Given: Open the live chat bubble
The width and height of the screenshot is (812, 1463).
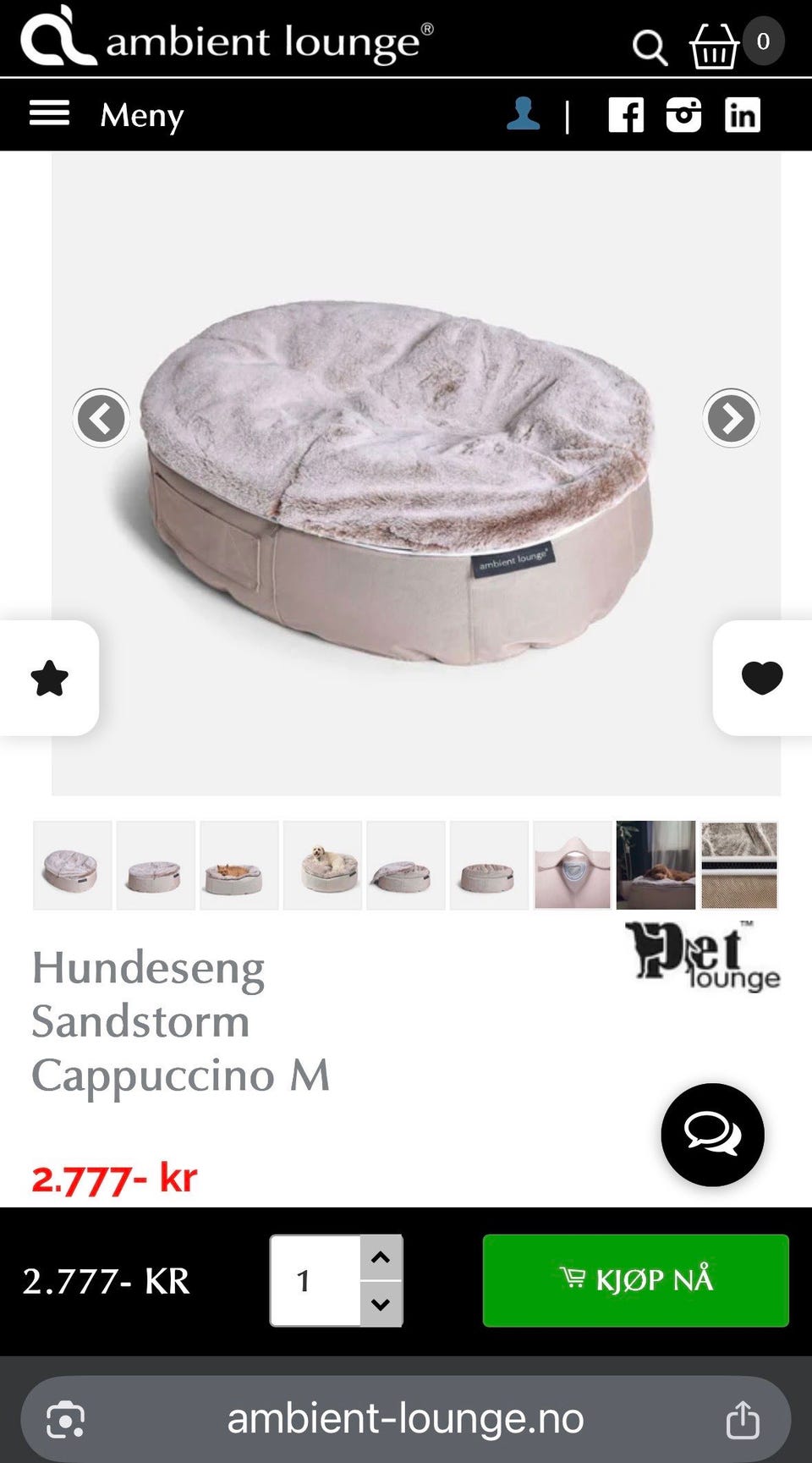Looking at the screenshot, I should [x=712, y=1135].
